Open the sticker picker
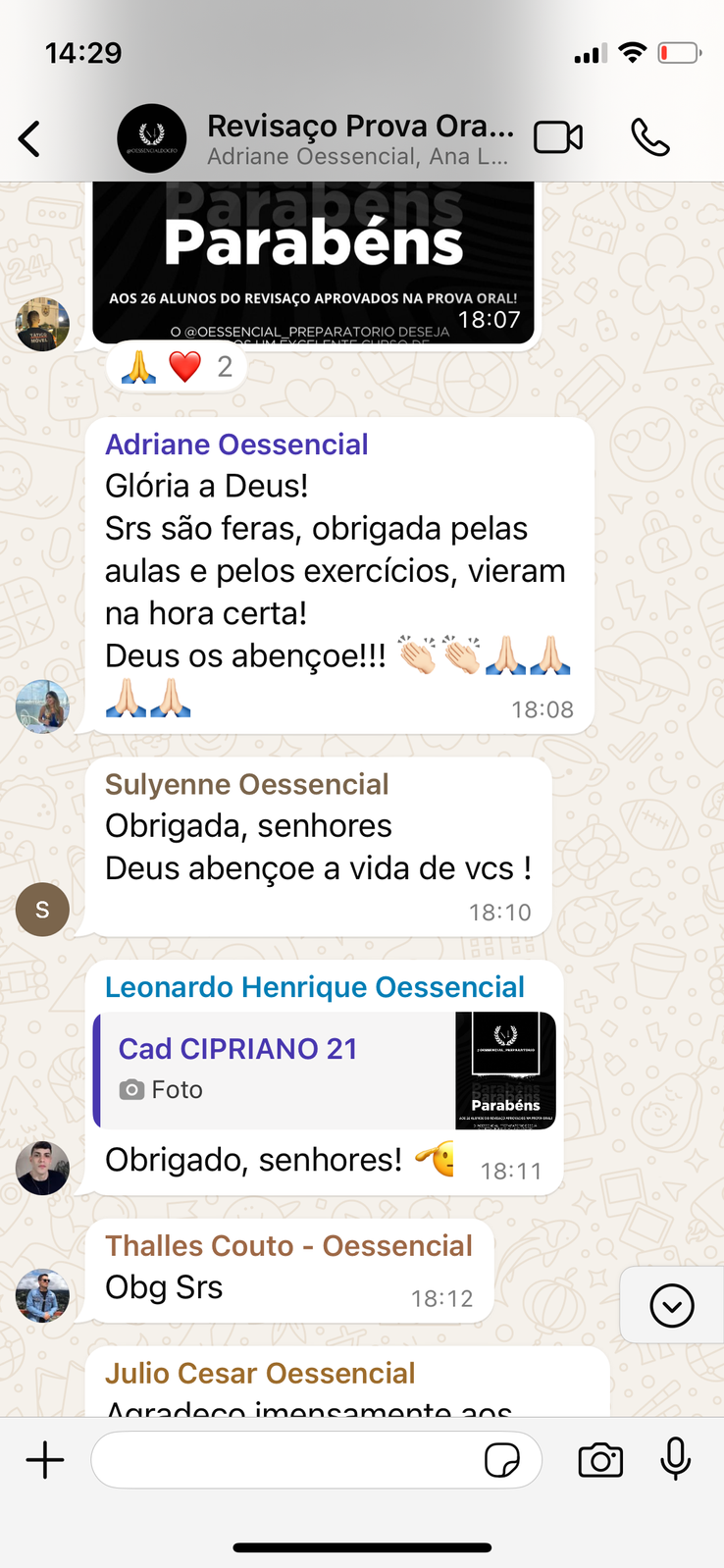724x1568 pixels. click(502, 1460)
